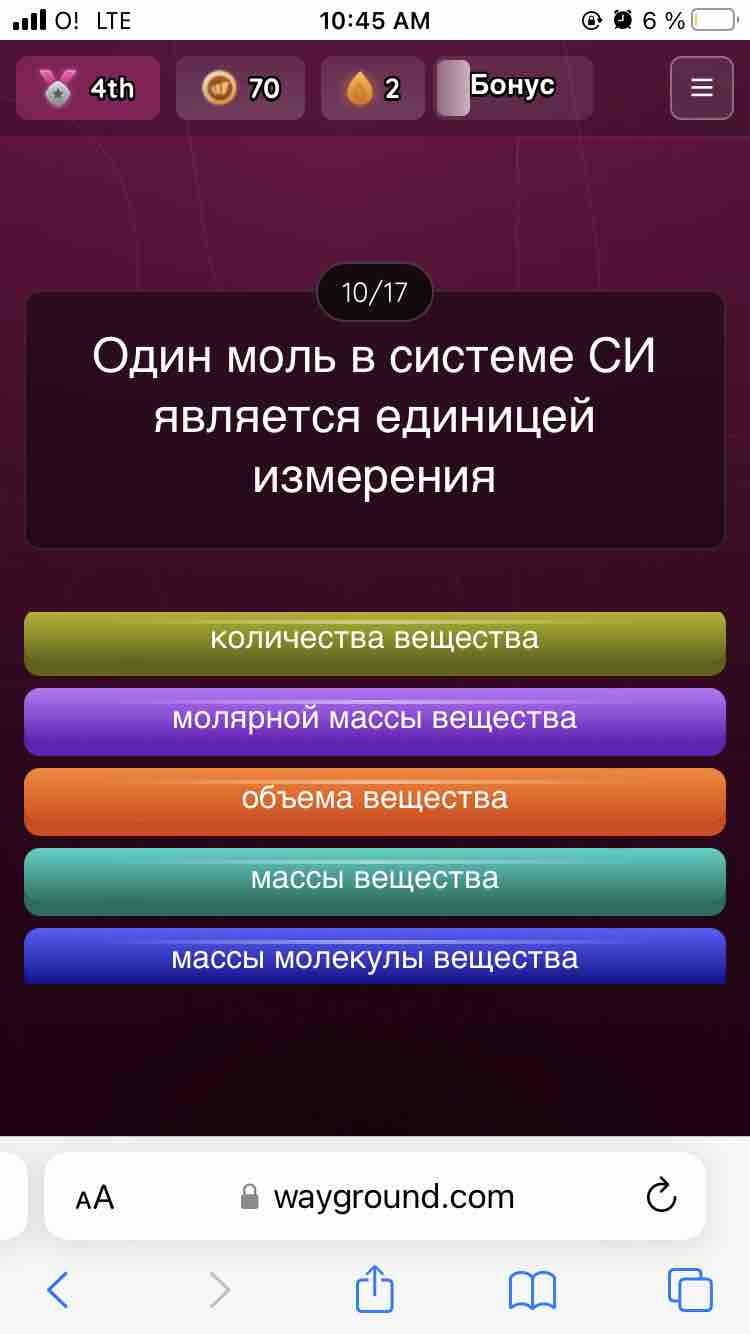Go back in Safari
Viewport: 750px width, 1334px height.
[x=58, y=1290]
